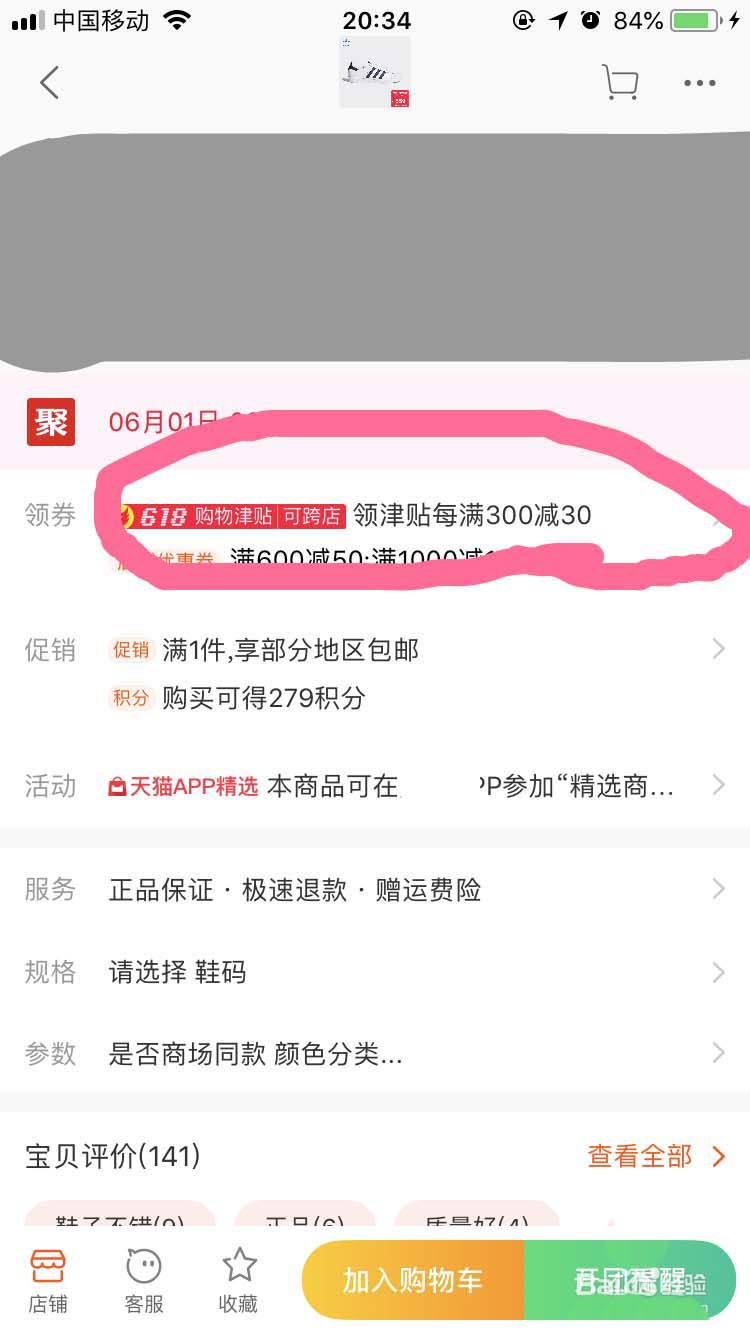Add item to favorites with 收藏
The image size is (750, 1334).
tap(239, 1281)
